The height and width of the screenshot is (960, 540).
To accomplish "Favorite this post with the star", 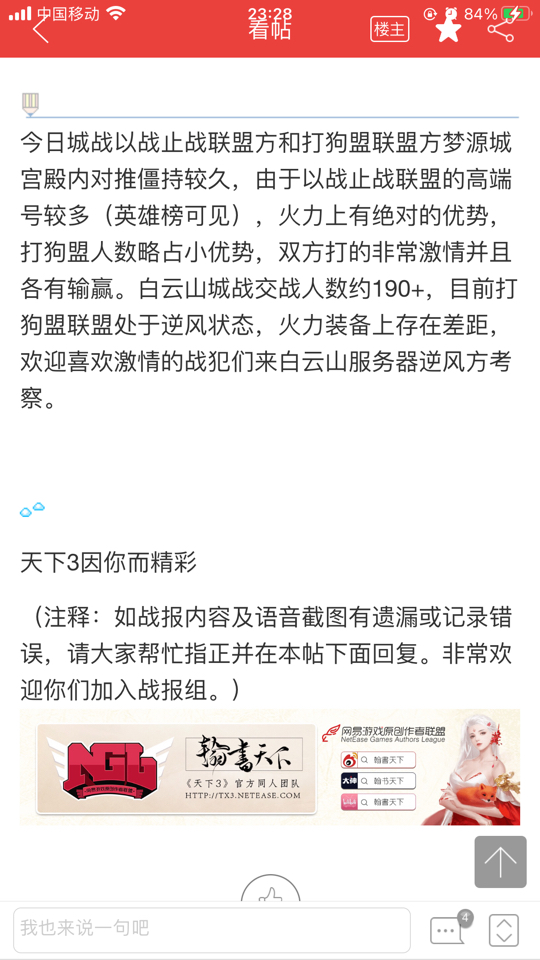I will click(x=448, y=29).
